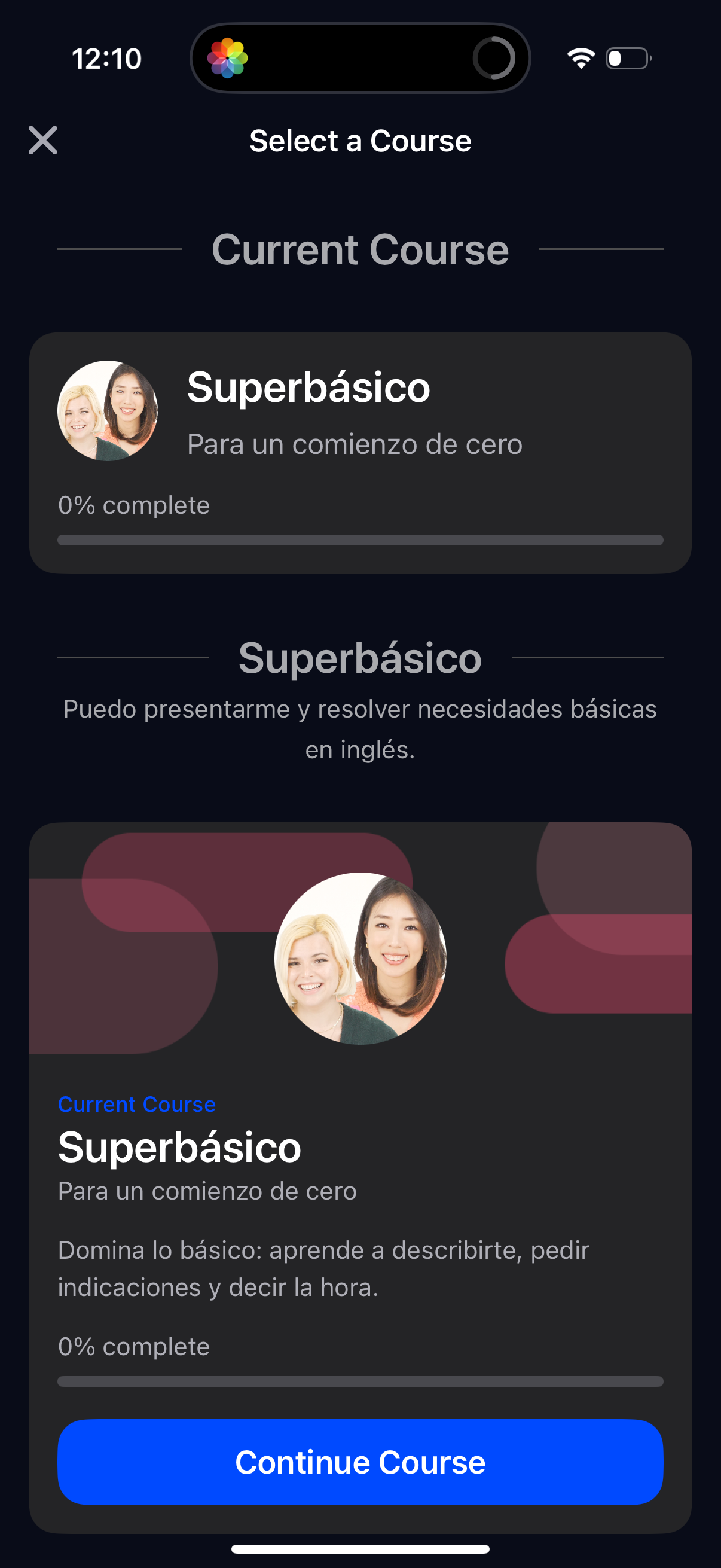Tap the Superbásico course avatar thumbnail
The width and height of the screenshot is (721, 1568).
click(x=107, y=410)
